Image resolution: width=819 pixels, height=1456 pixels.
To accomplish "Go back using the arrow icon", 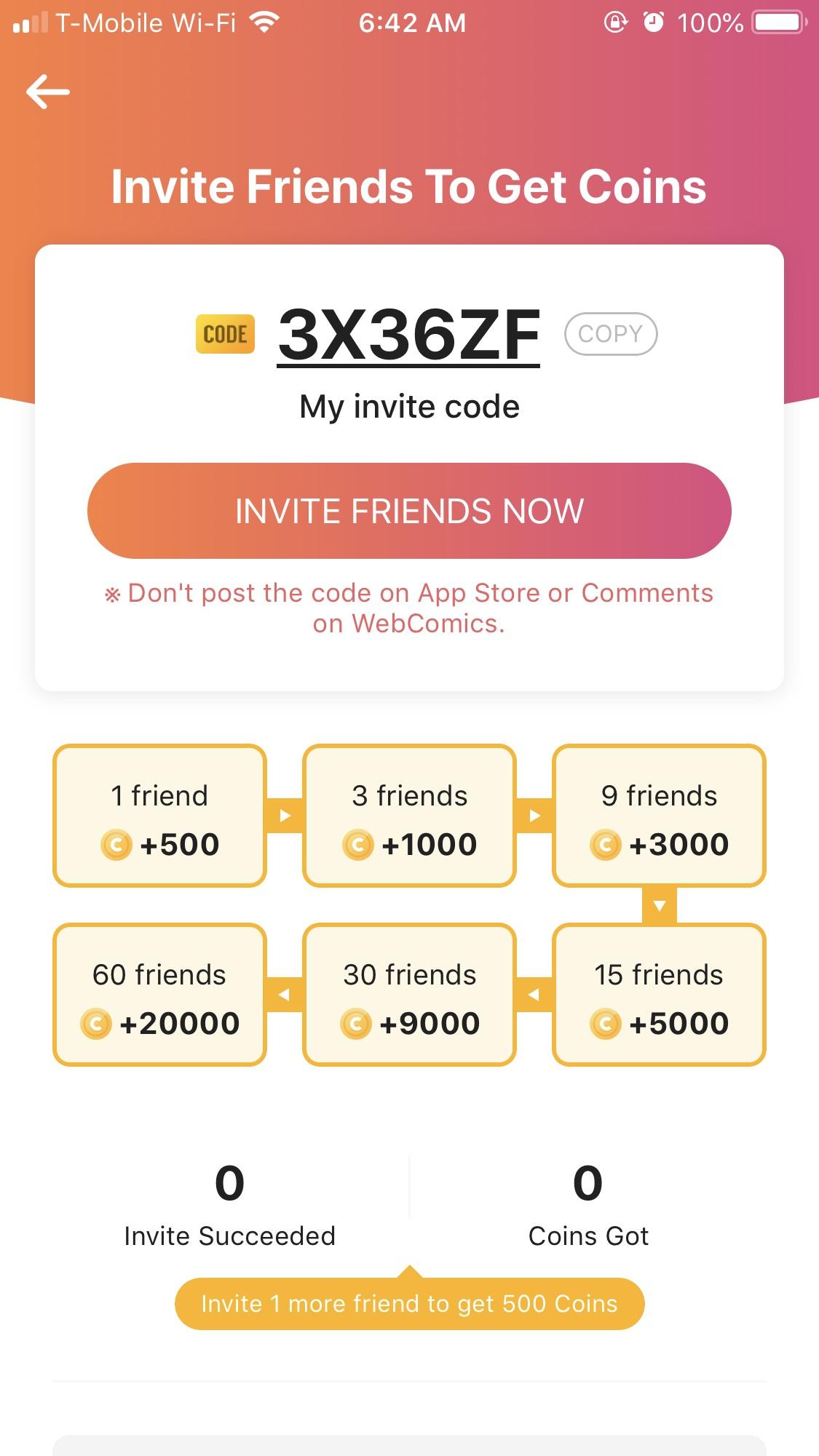I will pos(48,92).
